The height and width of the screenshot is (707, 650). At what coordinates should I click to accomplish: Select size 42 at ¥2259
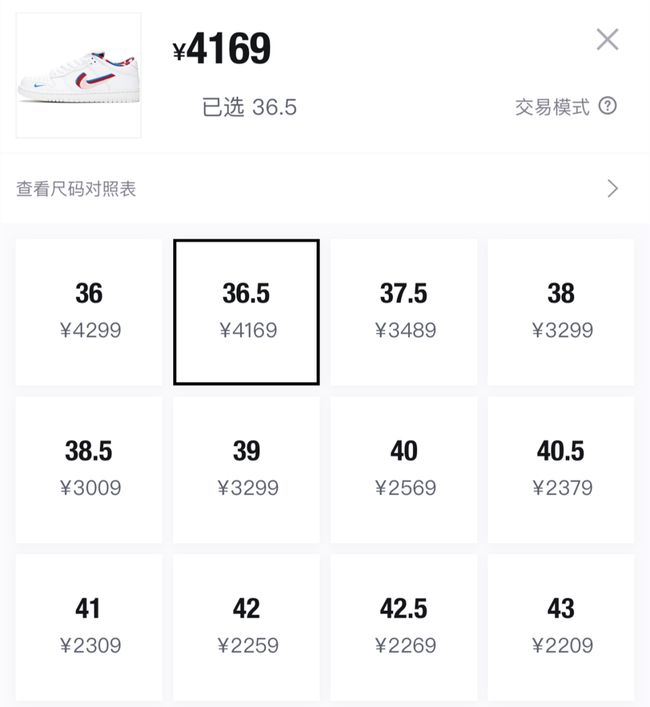247,626
